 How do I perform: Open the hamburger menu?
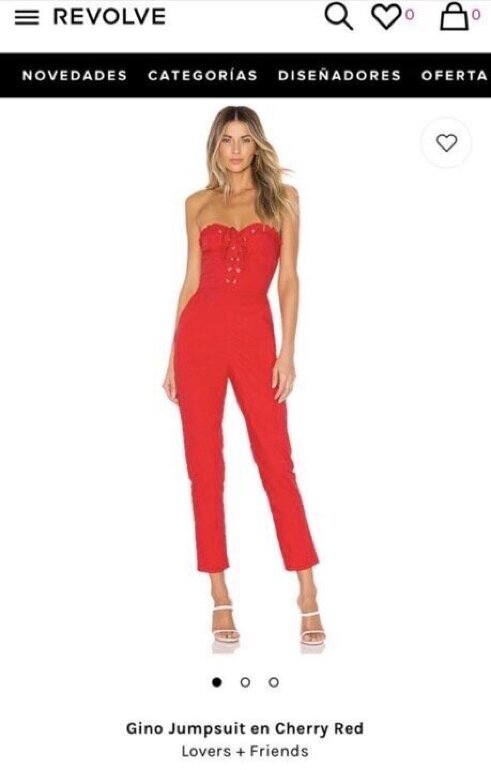(x=27, y=17)
